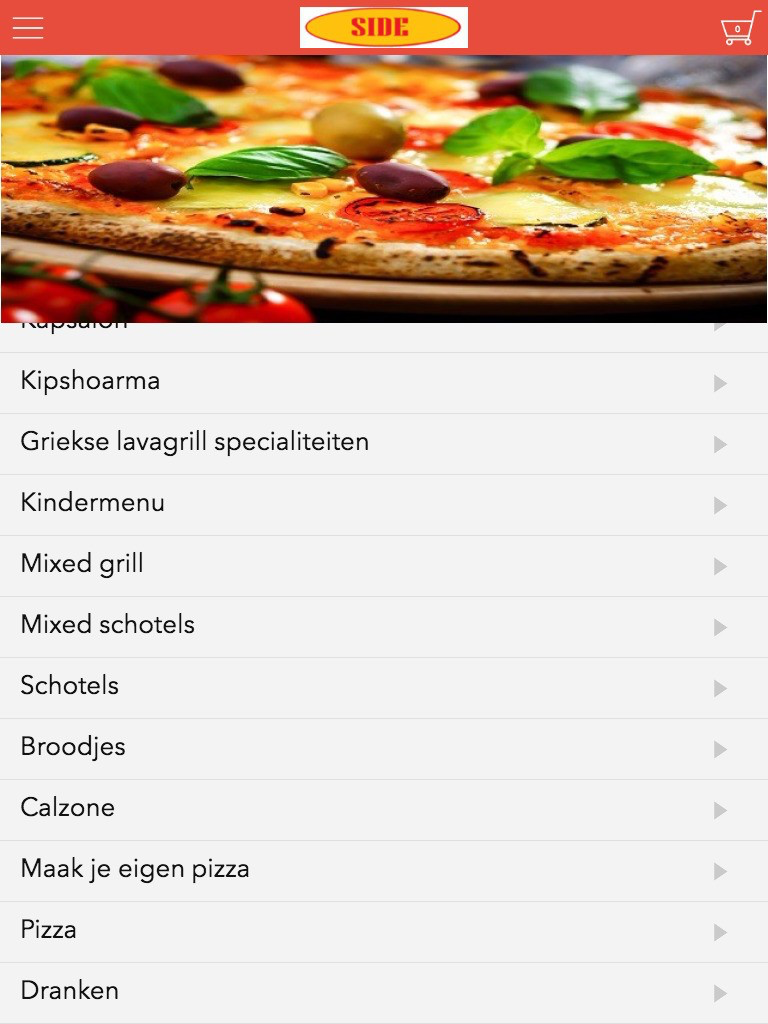768x1024 pixels.
Task: Open the Pizza category
Action: 384,931
